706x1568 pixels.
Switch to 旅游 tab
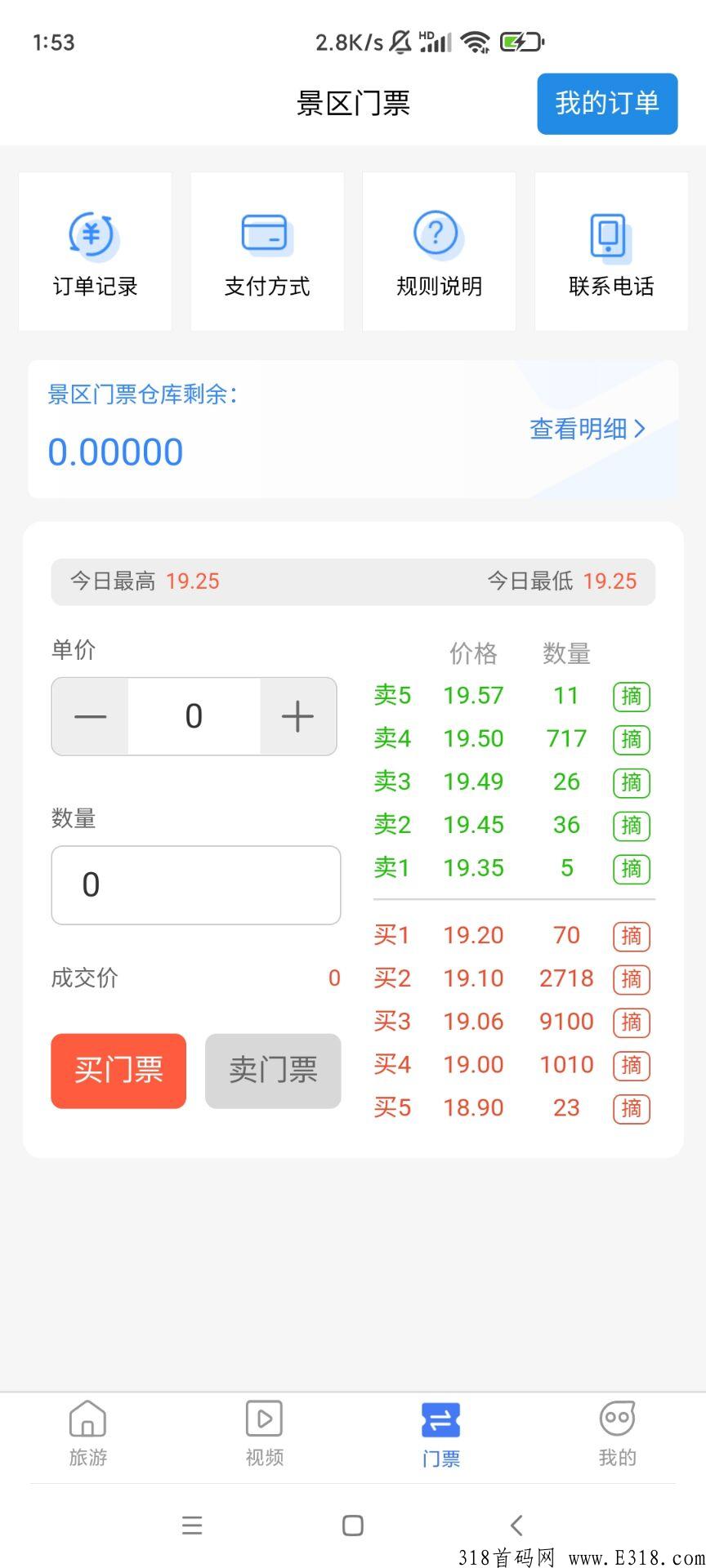[88, 1434]
